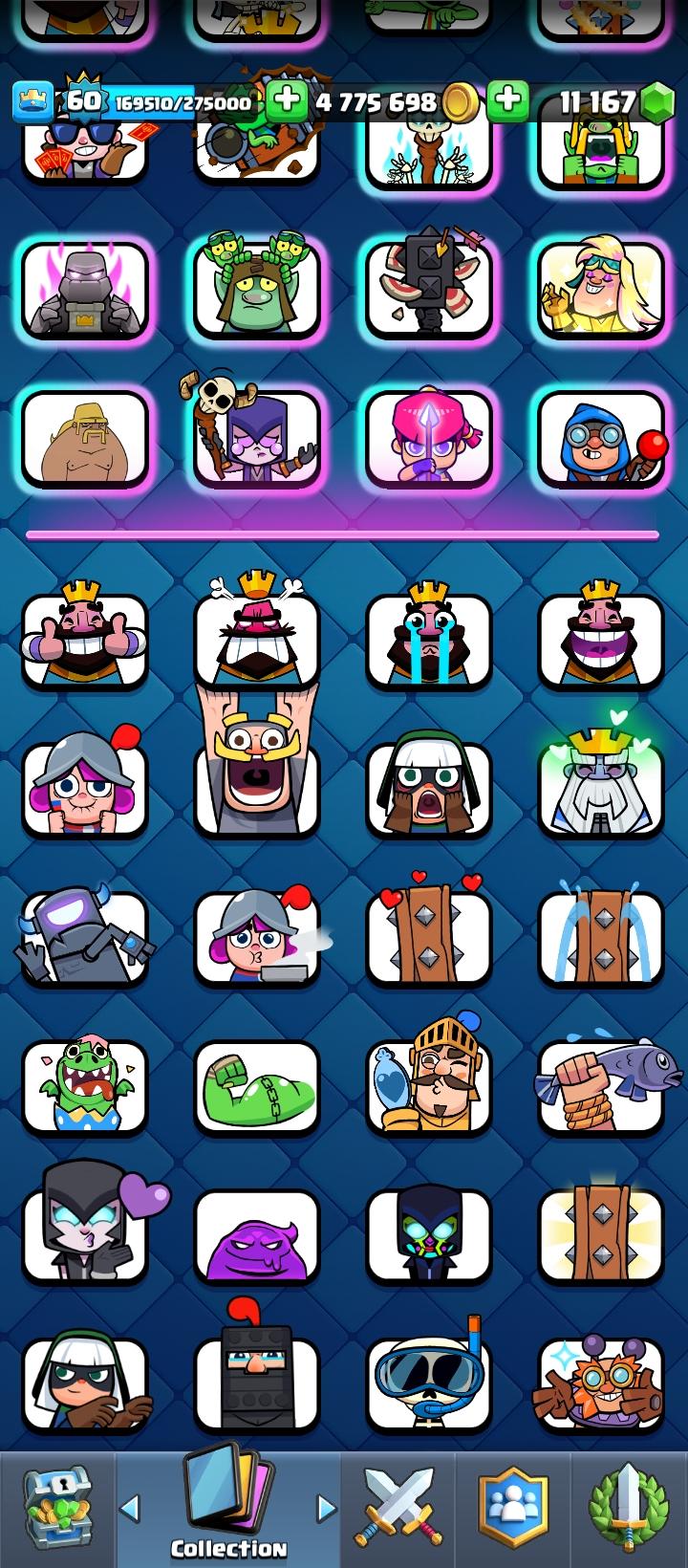Screen dimensions: 688x1568
Task: Select the angry King emote
Action: (257, 639)
